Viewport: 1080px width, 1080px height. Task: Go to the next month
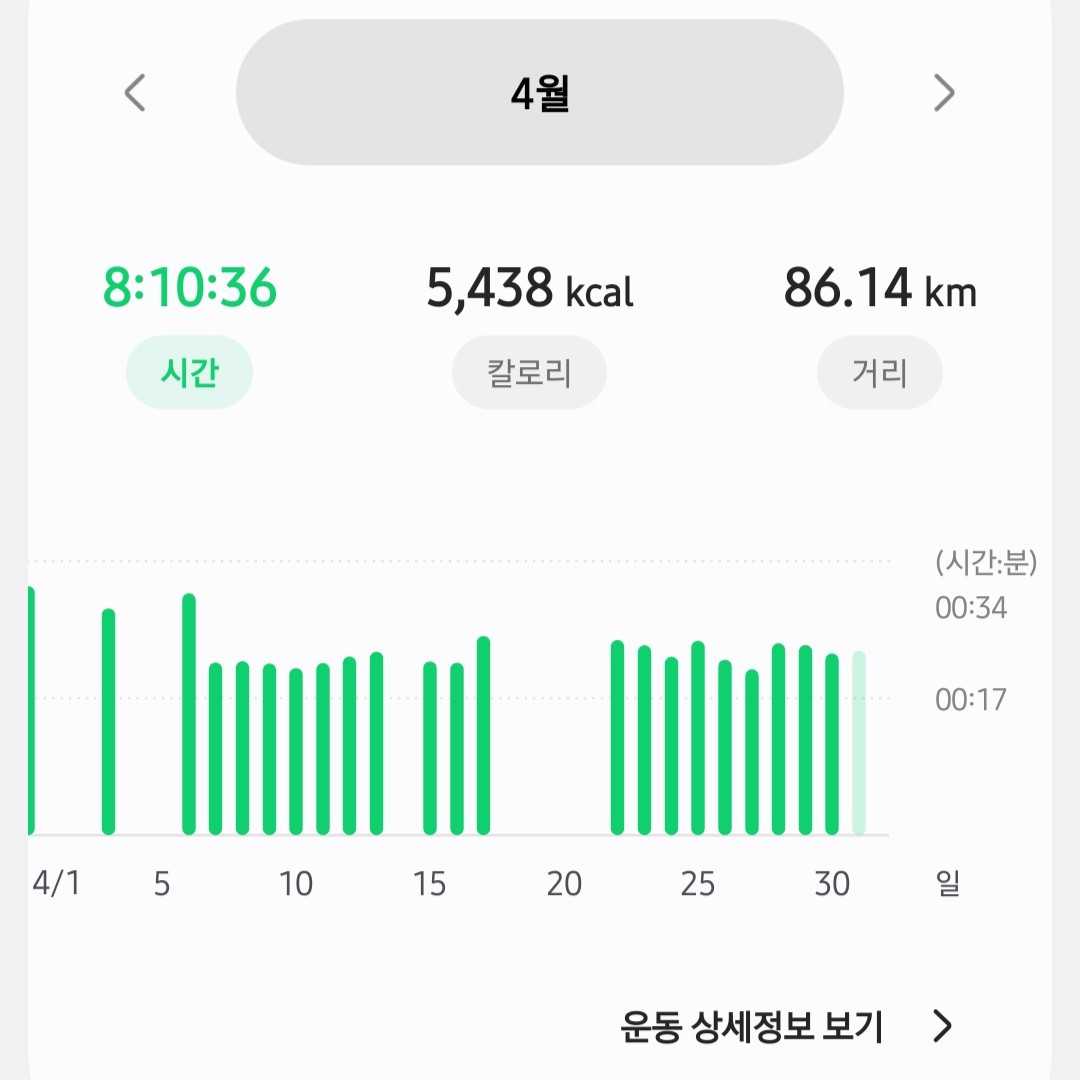click(944, 93)
